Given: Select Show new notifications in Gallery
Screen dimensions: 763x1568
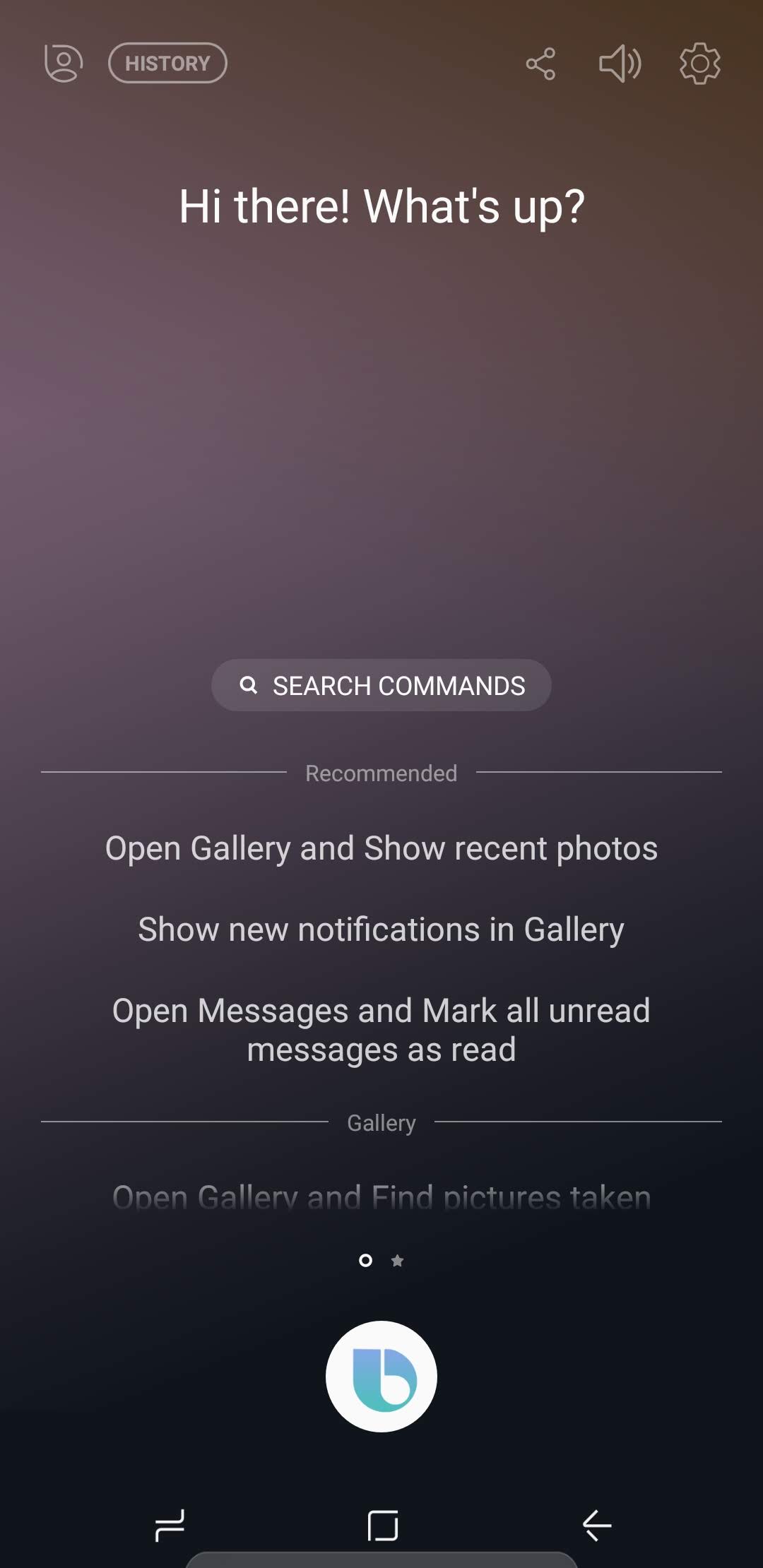Looking at the screenshot, I should tap(381, 929).
